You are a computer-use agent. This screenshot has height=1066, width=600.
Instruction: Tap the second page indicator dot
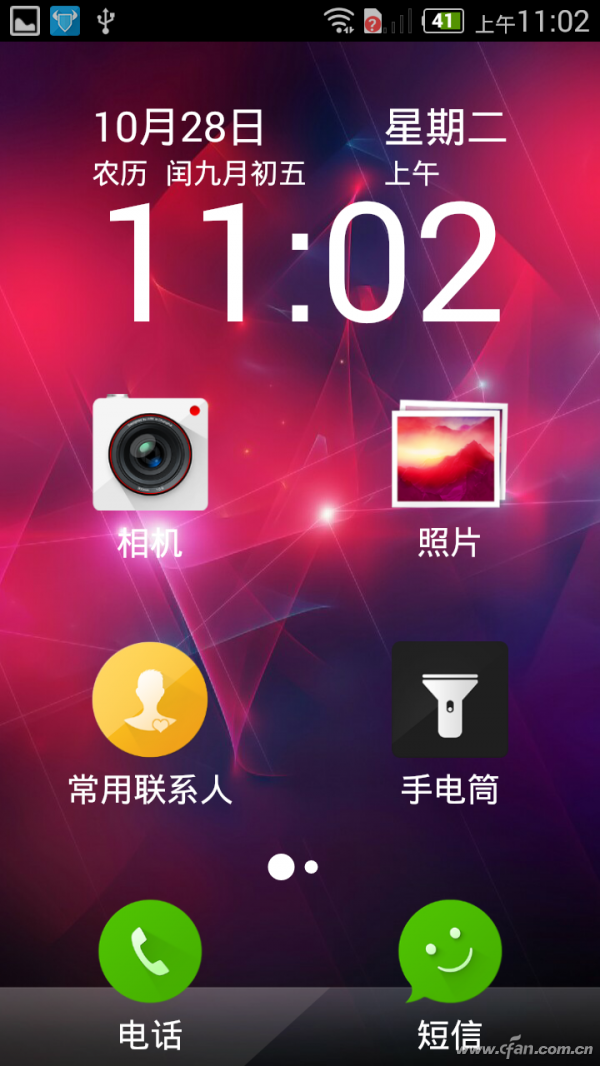311,867
